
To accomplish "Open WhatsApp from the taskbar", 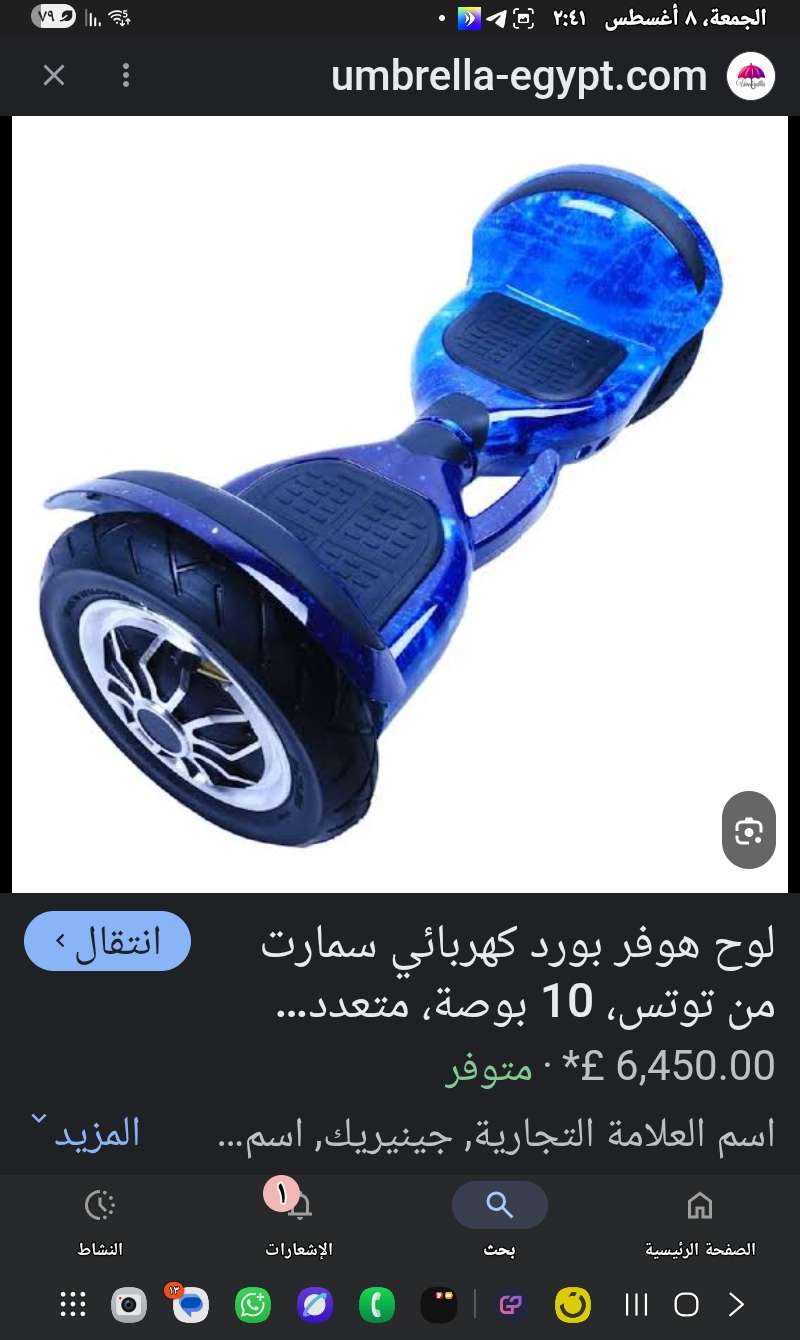I will [x=252, y=1305].
